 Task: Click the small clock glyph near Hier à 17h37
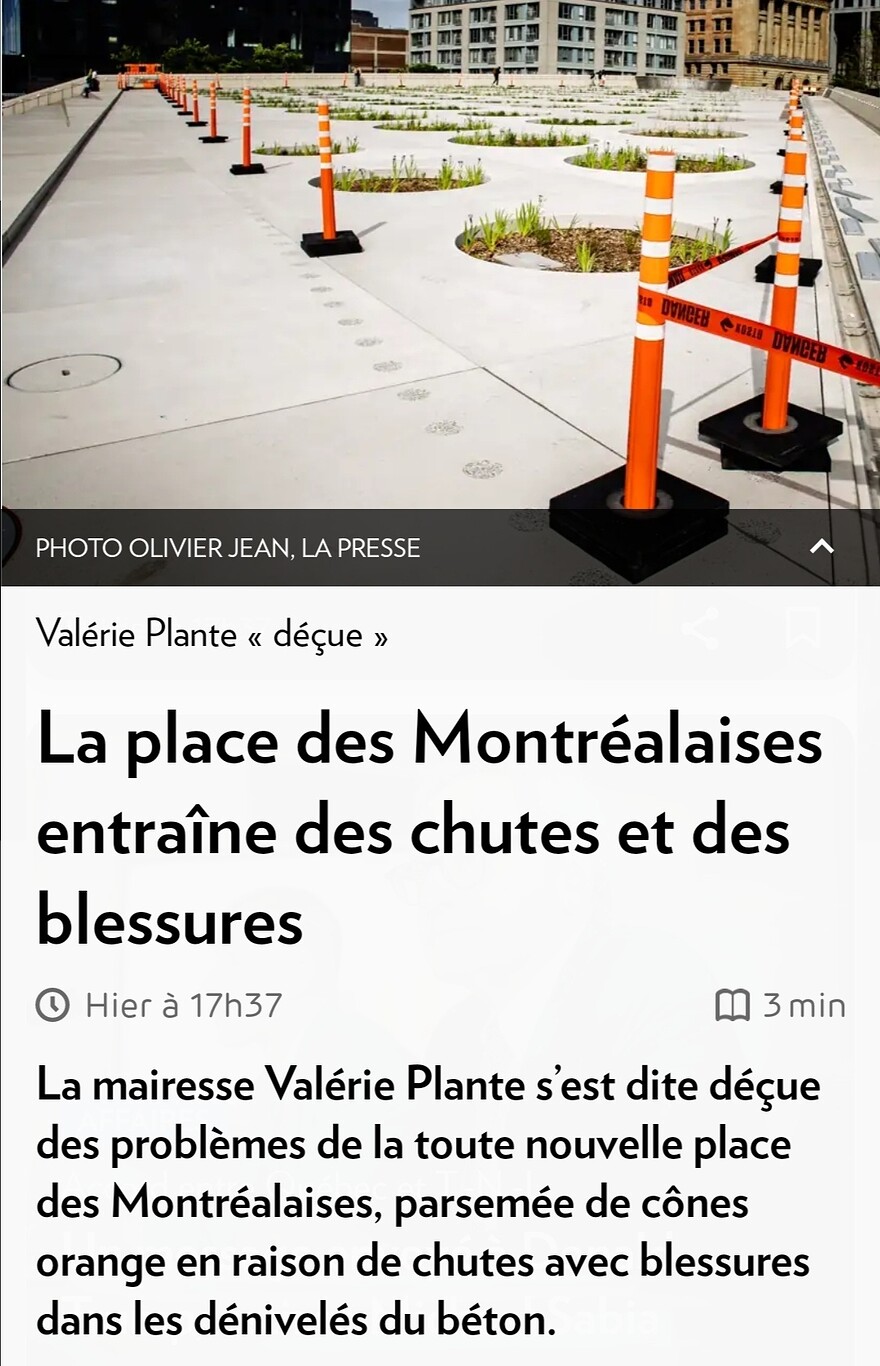[x=52, y=1005]
